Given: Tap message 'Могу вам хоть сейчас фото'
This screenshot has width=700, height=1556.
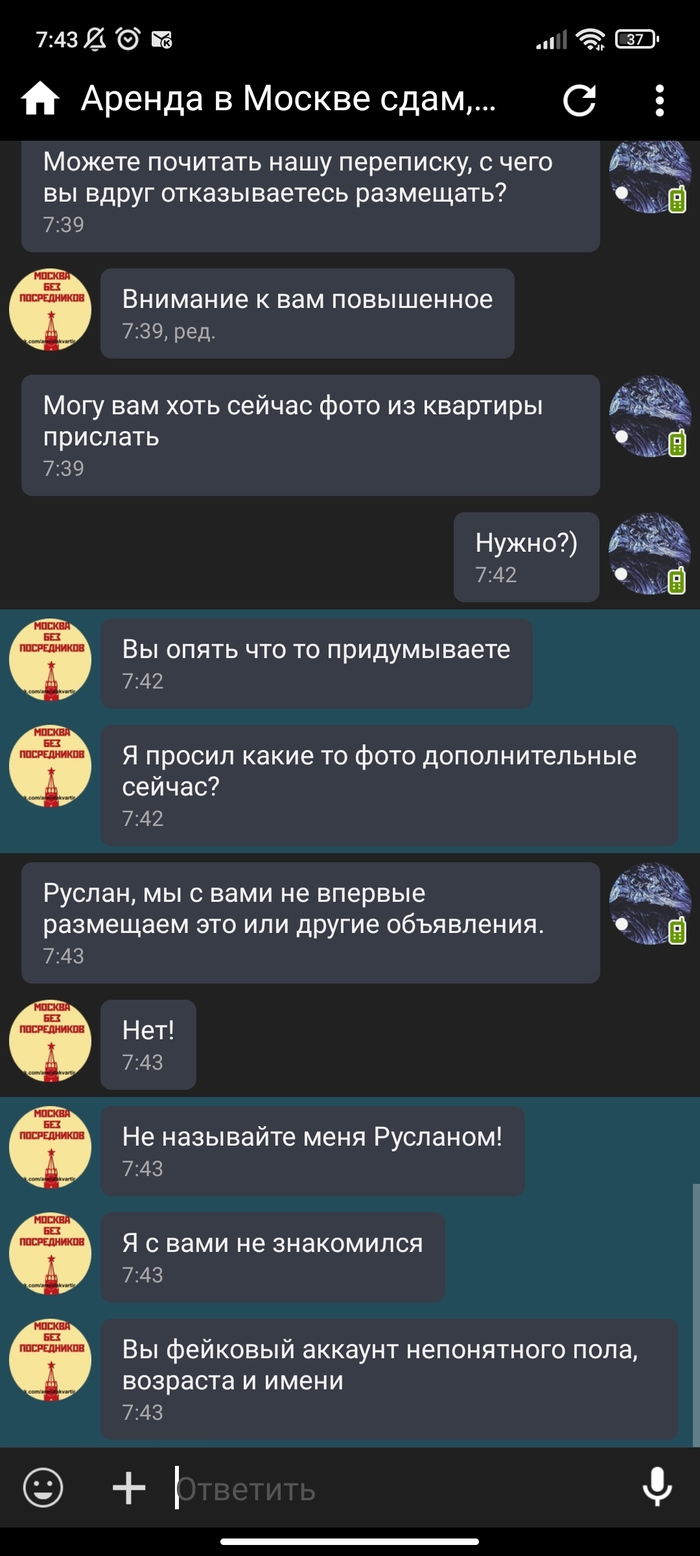Looking at the screenshot, I should (310, 435).
